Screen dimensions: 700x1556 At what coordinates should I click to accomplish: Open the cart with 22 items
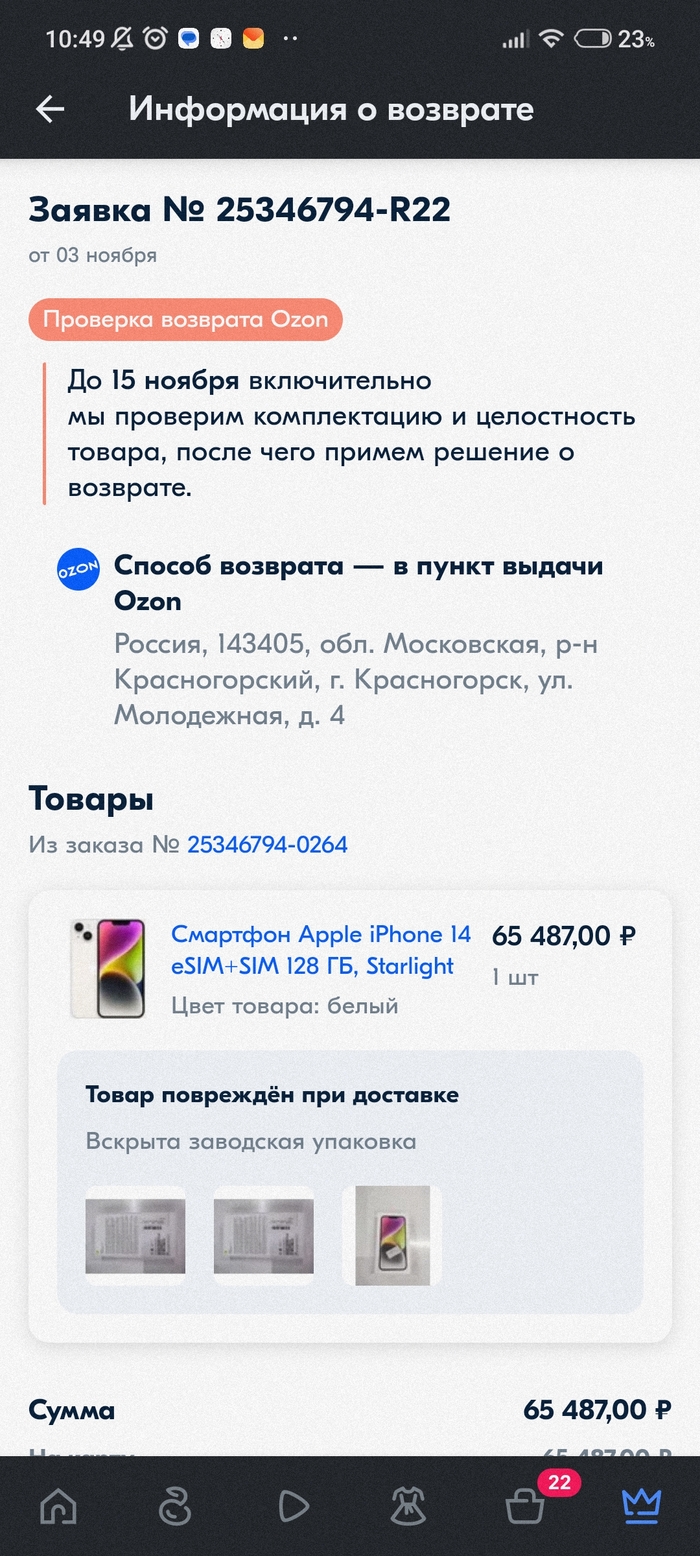click(x=525, y=1506)
